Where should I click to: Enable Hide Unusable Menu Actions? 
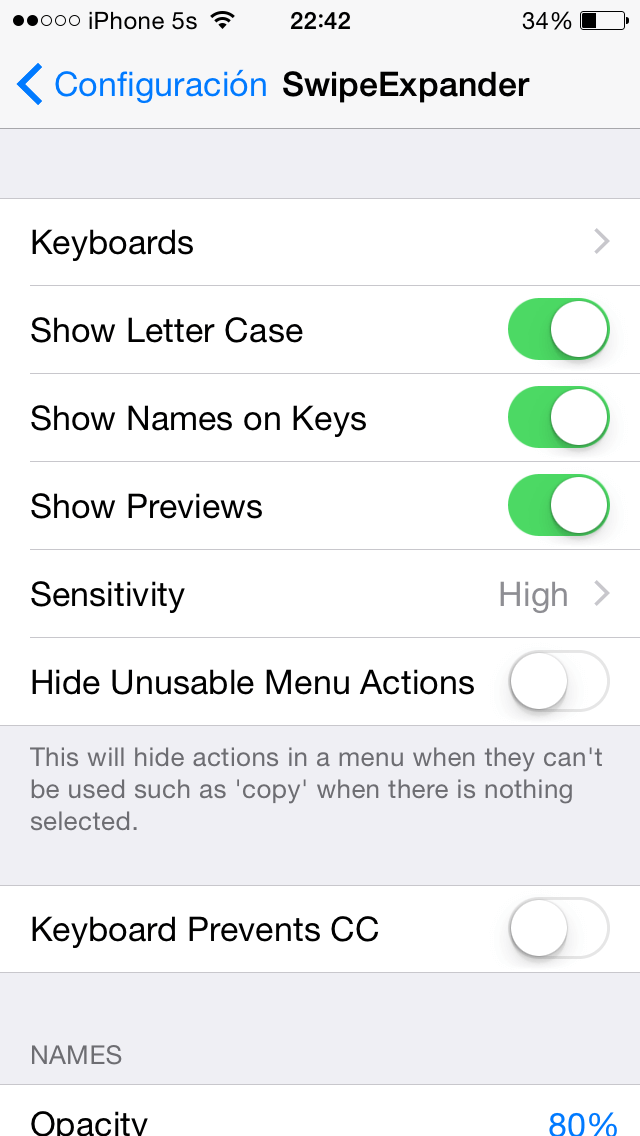[x=558, y=682]
